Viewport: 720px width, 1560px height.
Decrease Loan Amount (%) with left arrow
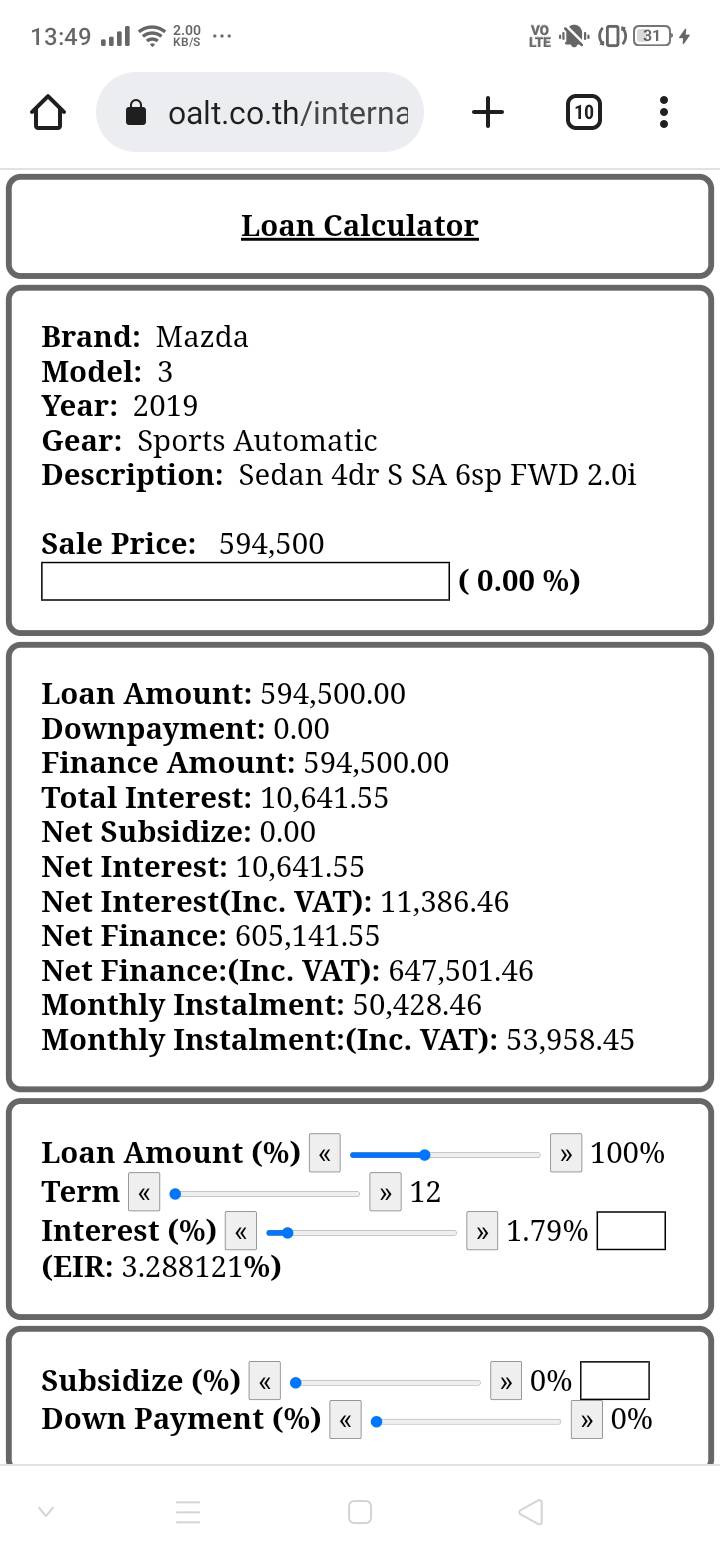[x=324, y=1154]
